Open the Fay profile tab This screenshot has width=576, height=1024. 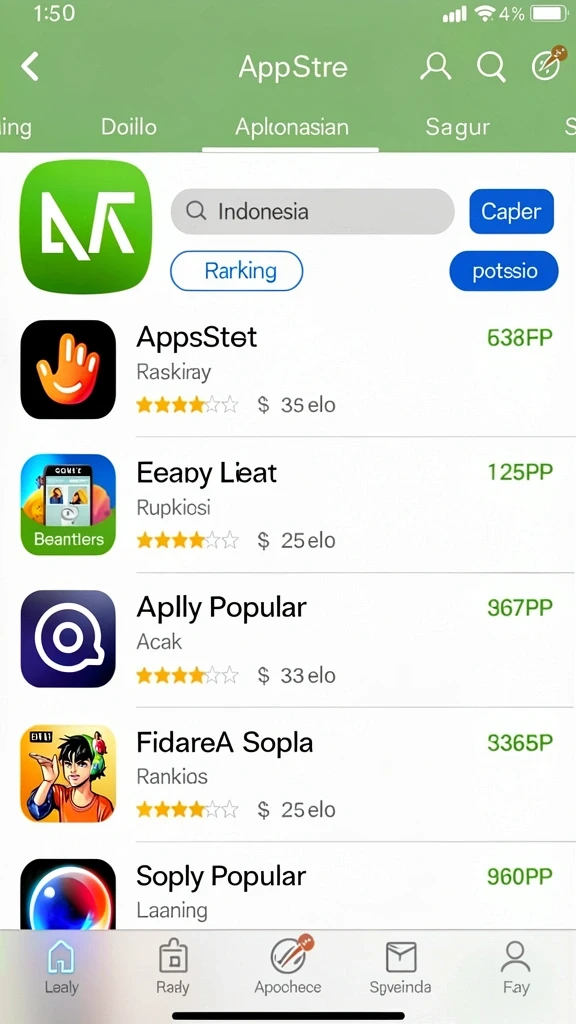tap(515, 967)
